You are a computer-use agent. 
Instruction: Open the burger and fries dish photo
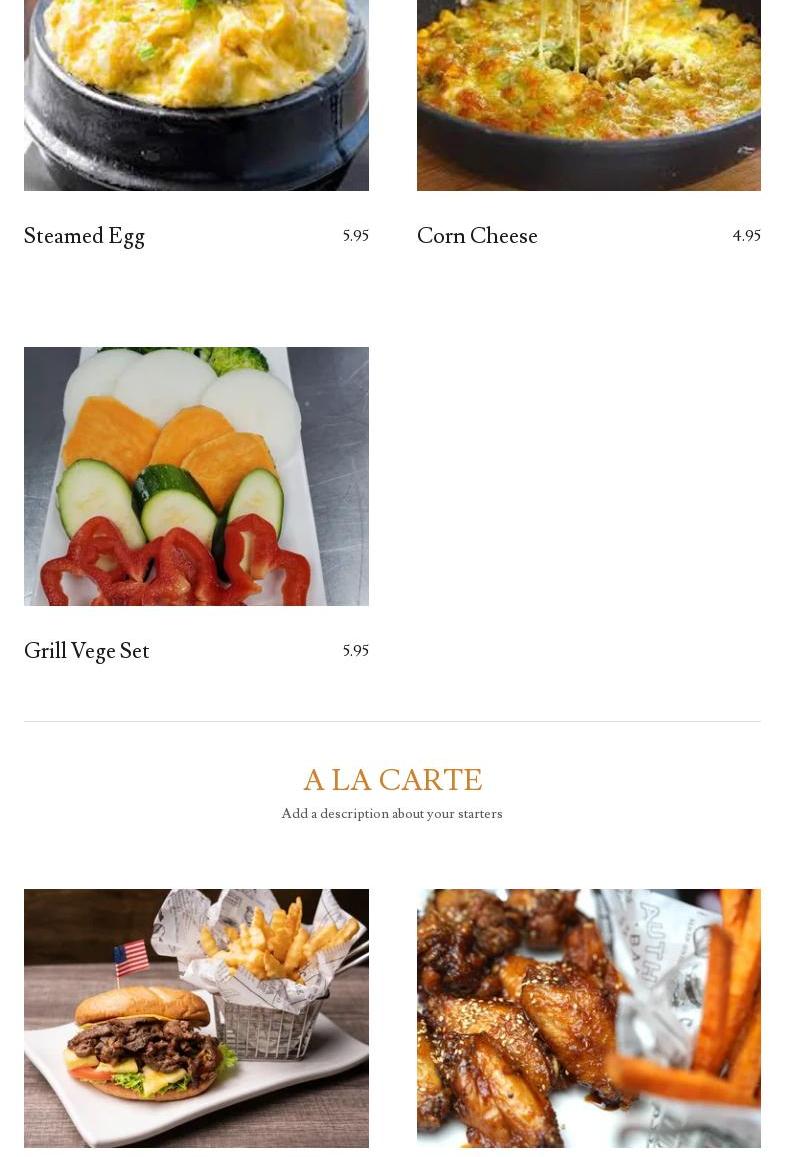(196, 1017)
